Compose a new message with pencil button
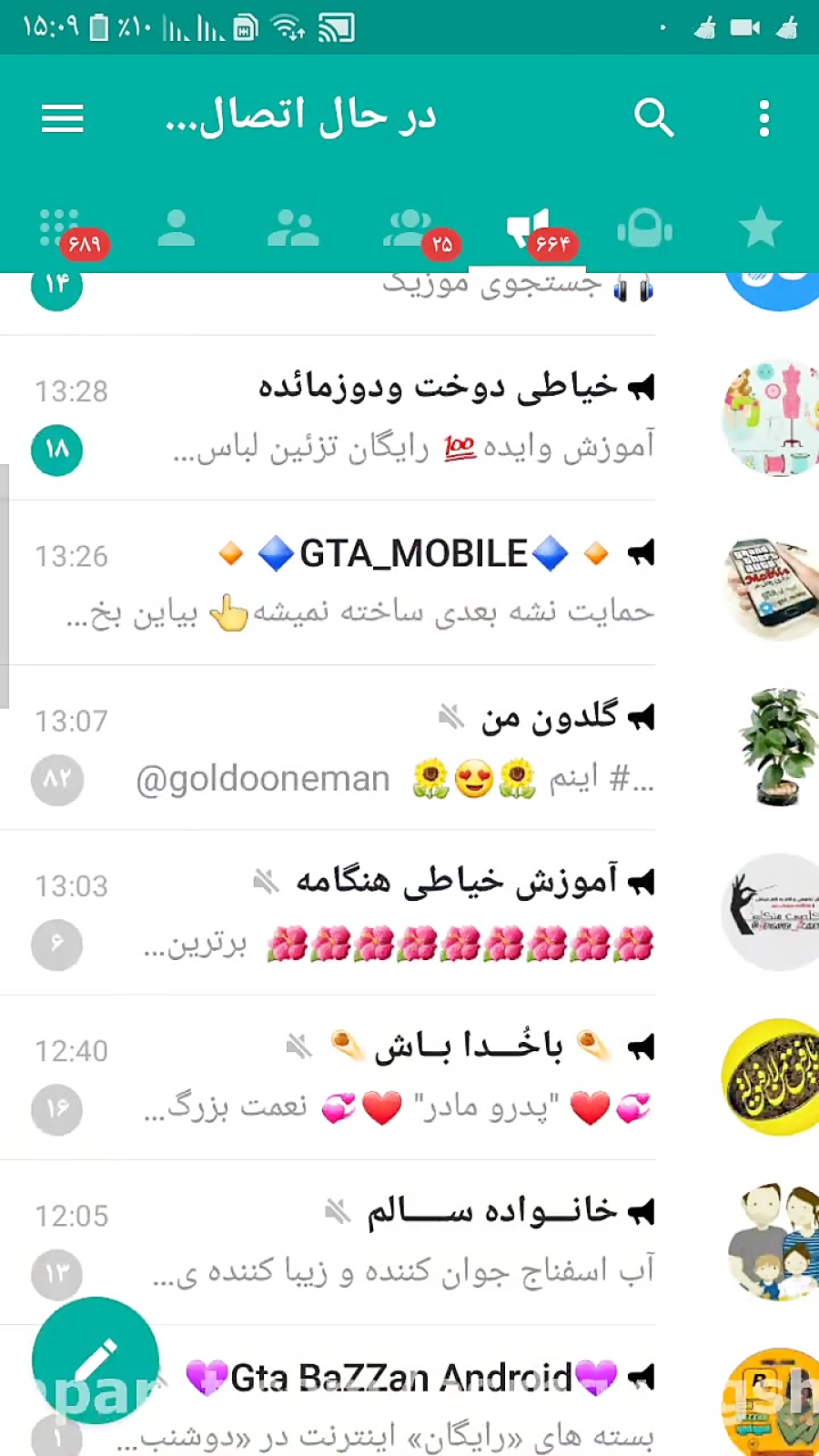The width and height of the screenshot is (819, 1456). pyautogui.click(x=96, y=1360)
